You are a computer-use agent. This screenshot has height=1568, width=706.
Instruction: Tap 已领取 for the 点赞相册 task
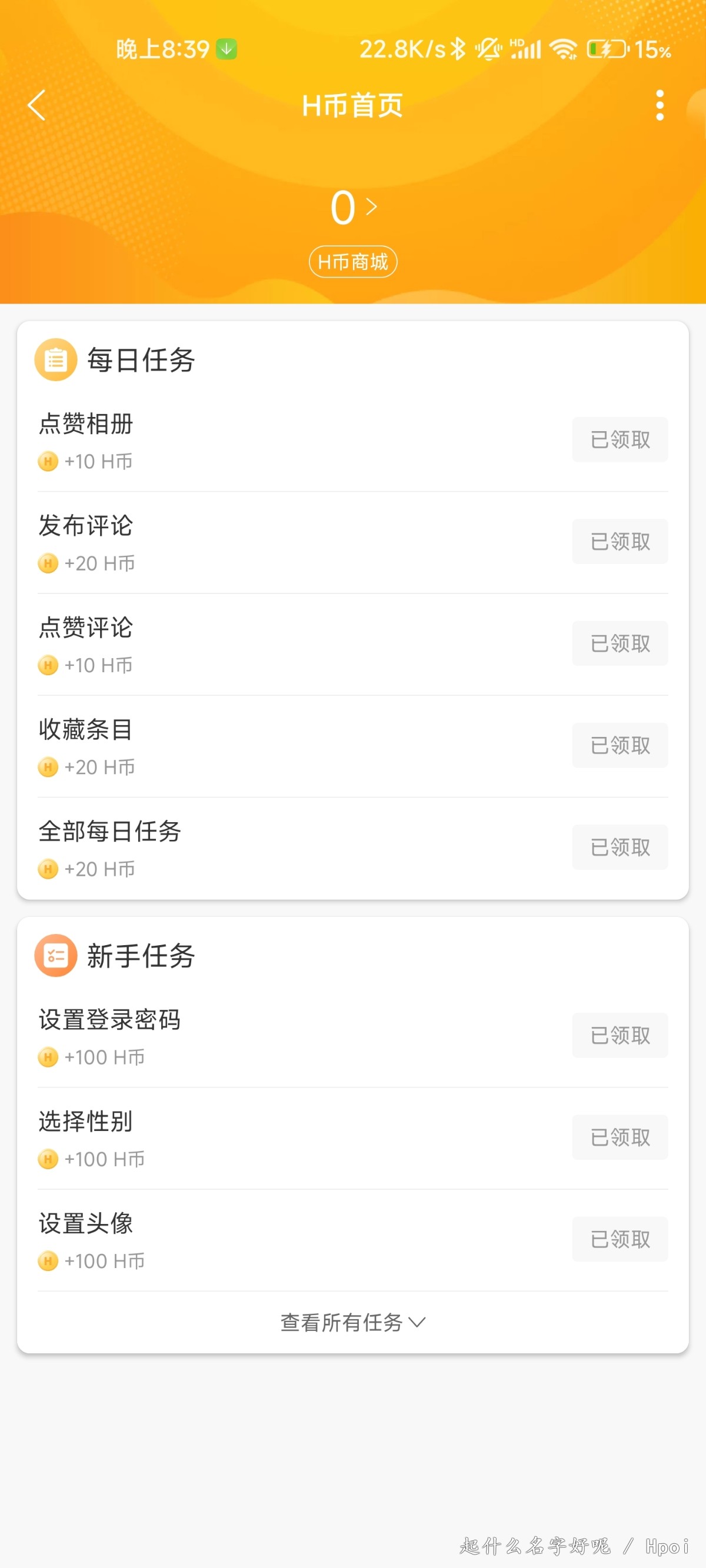(x=620, y=439)
